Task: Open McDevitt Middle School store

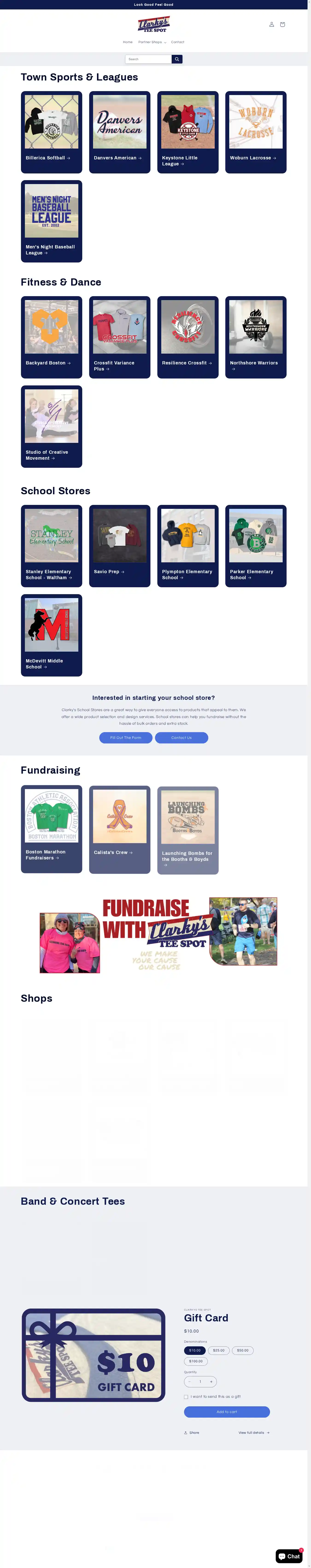Action: coord(51,634)
